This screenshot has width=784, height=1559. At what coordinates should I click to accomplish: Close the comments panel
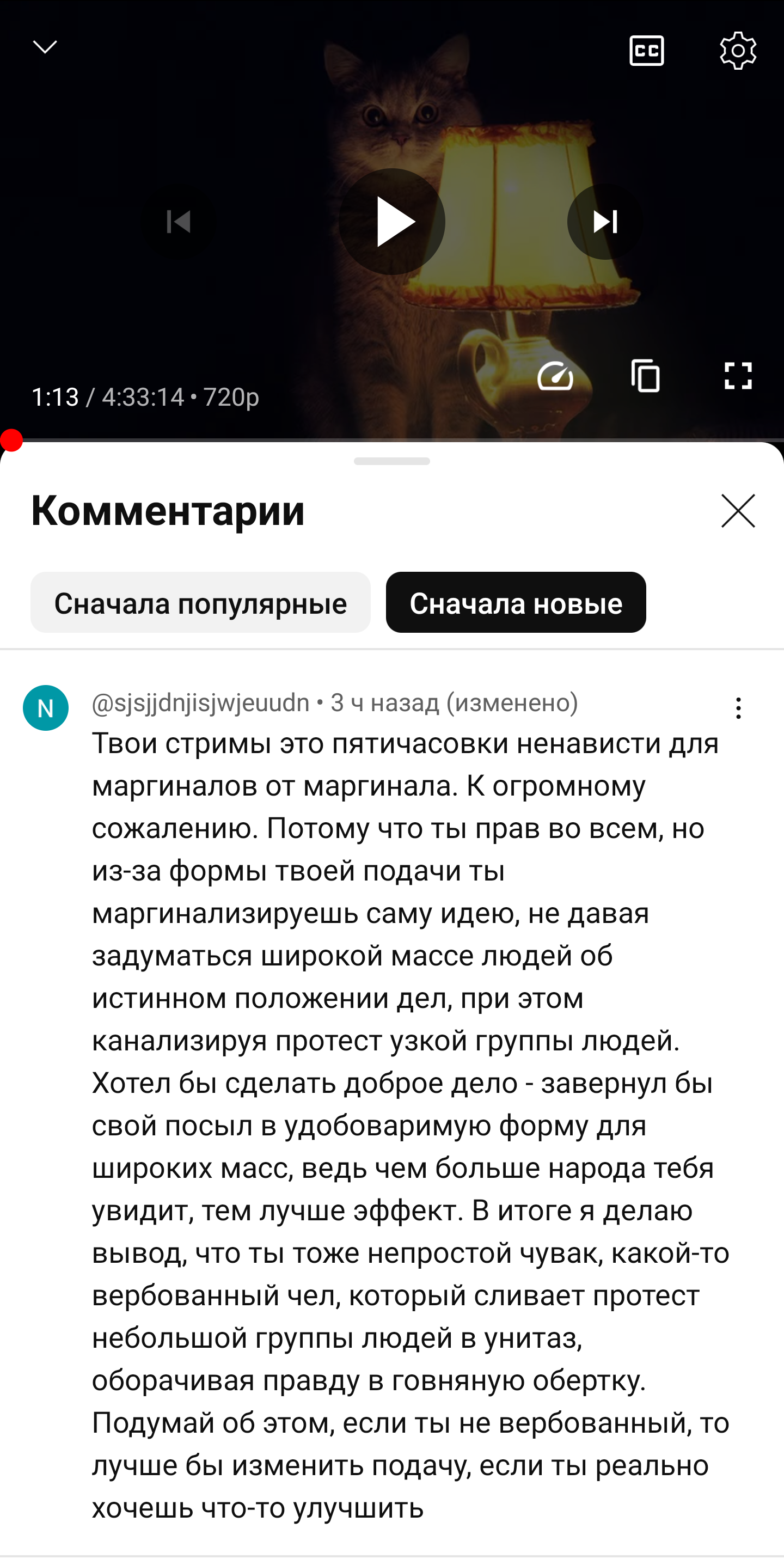tap(738, 511)
